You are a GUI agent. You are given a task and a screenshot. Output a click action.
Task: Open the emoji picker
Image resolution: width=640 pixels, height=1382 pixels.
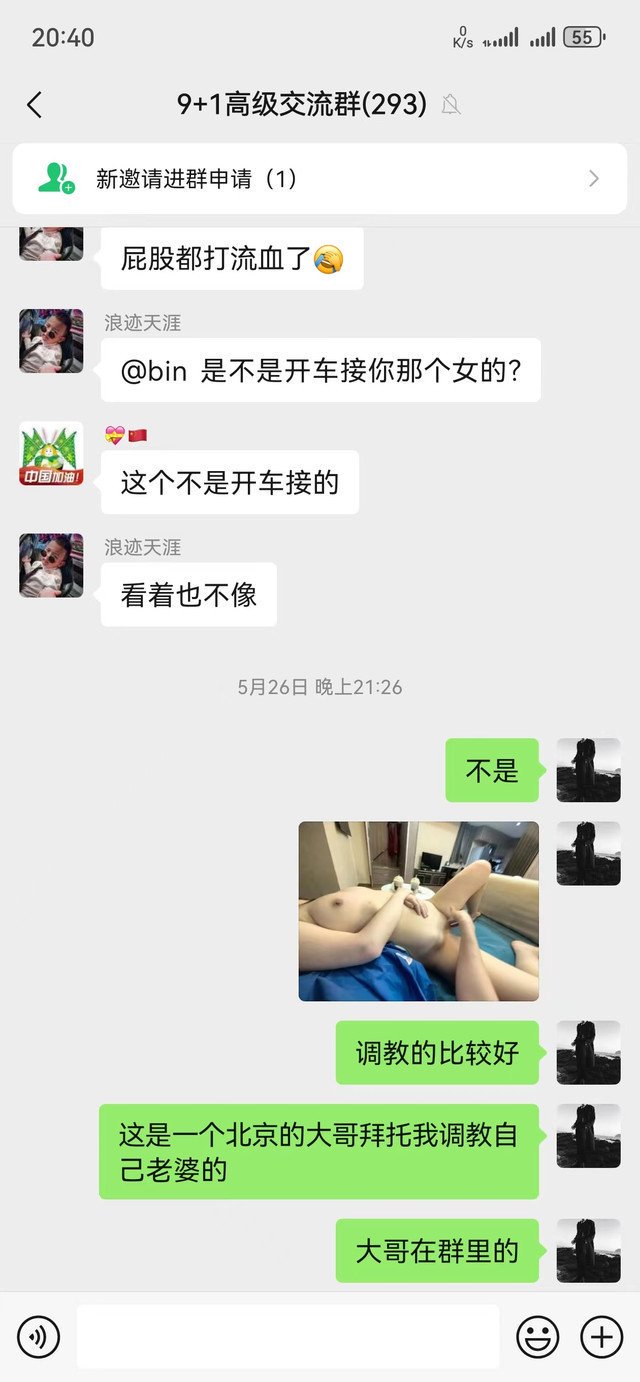pyautogui.click(x=537, y=1336)
